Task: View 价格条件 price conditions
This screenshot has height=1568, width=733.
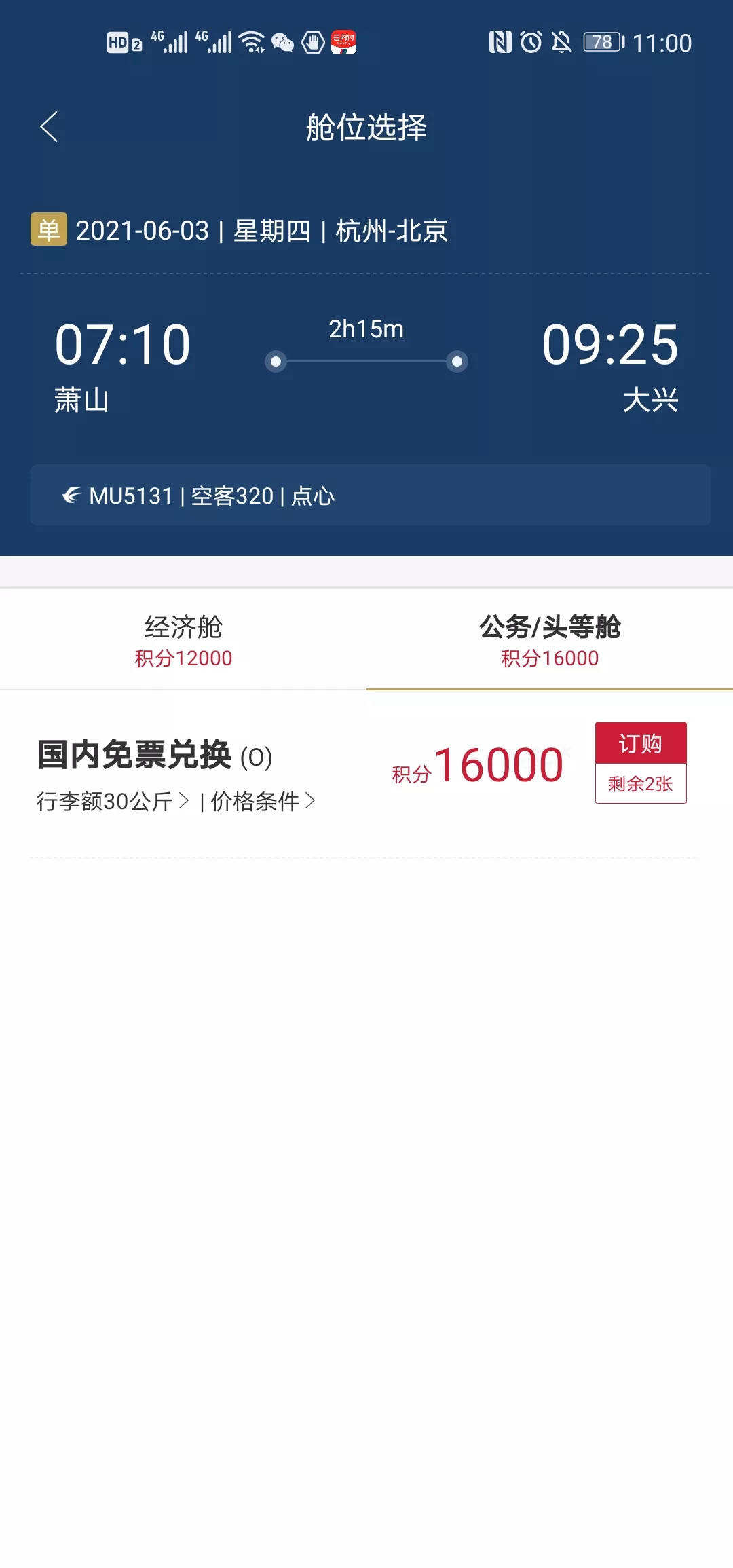Action: point(263,802)
